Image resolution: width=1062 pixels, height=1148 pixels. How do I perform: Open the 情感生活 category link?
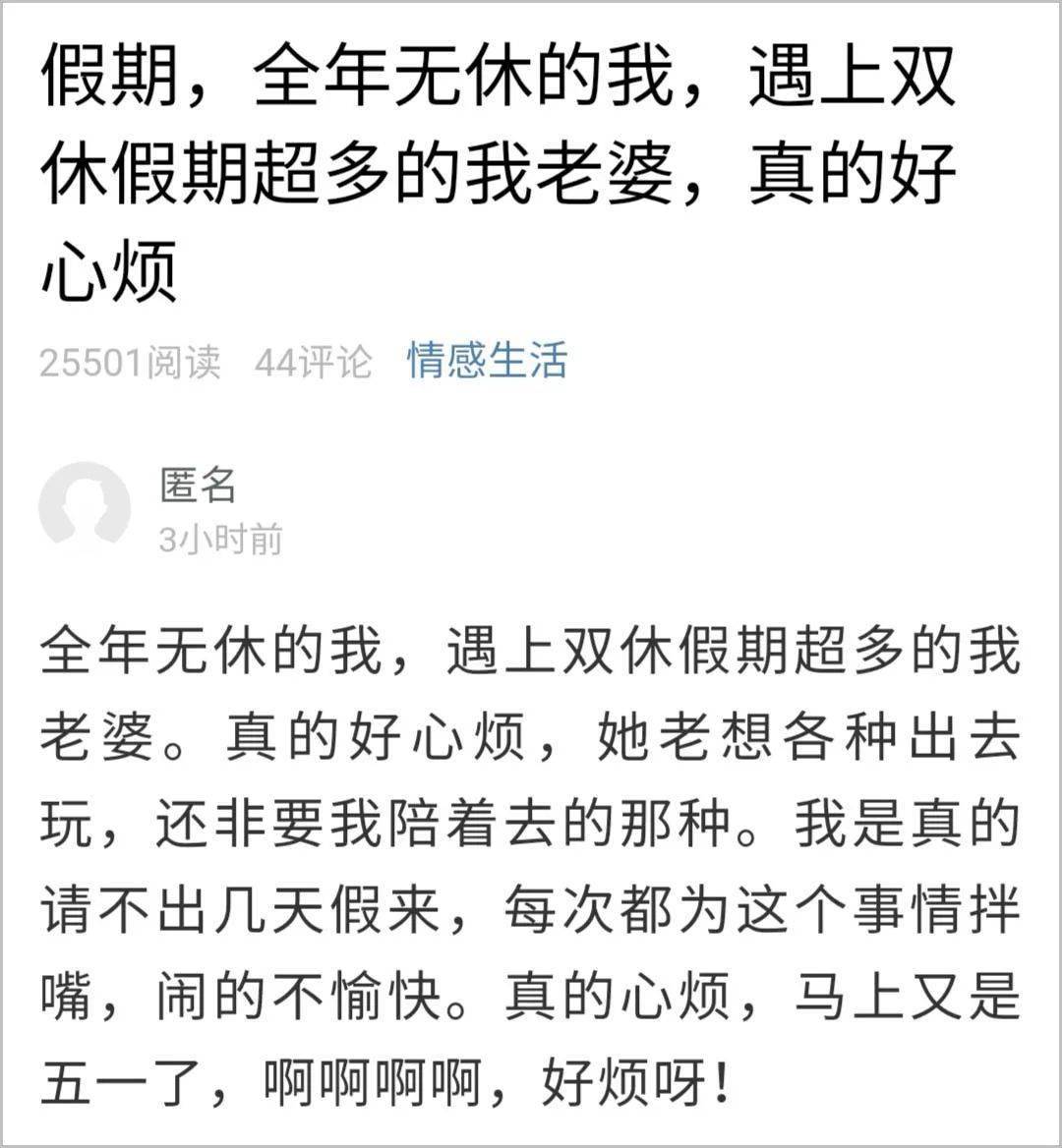pyautogui.click(x=488, y=362)
